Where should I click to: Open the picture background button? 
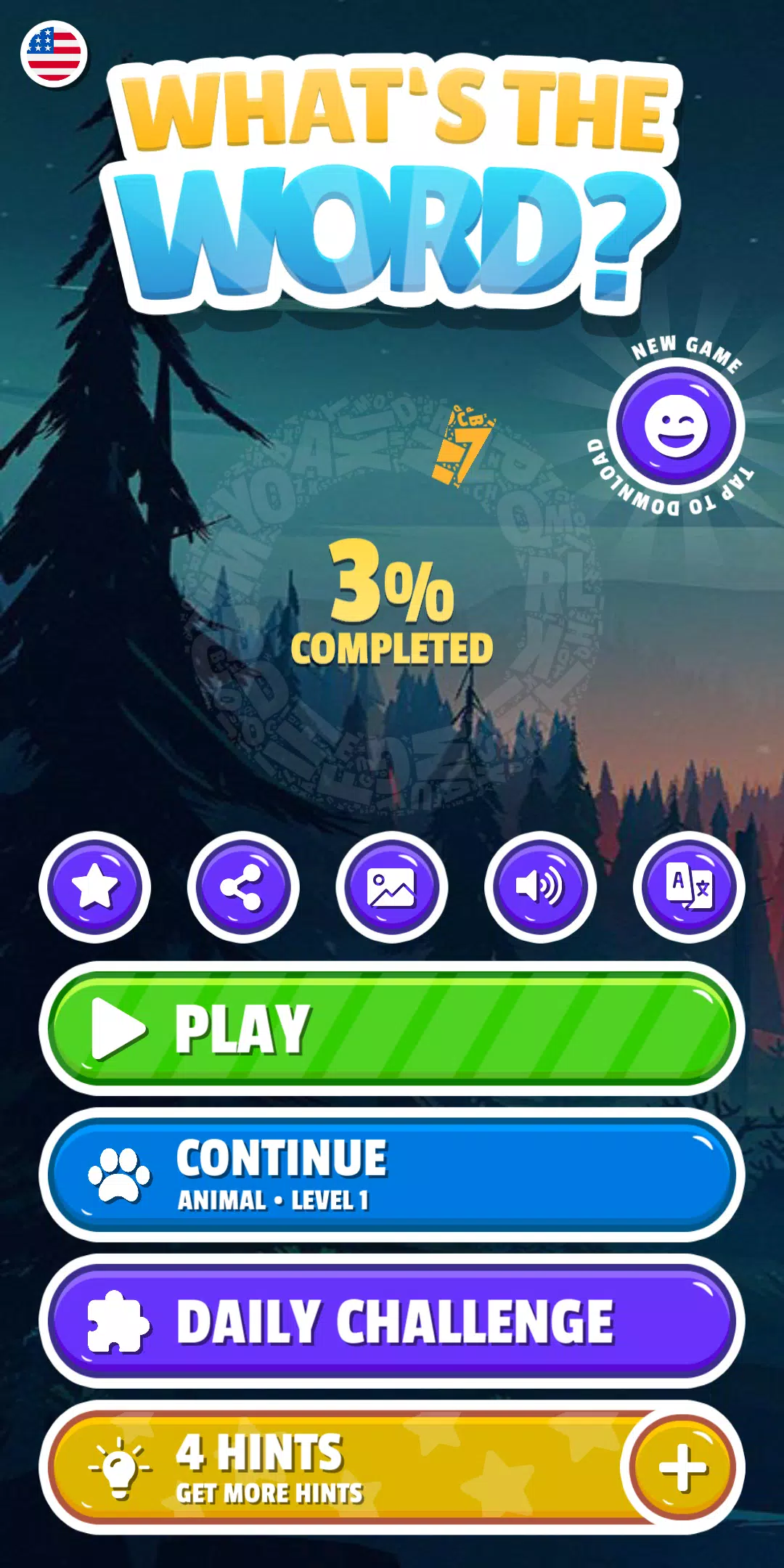point(392,887)
